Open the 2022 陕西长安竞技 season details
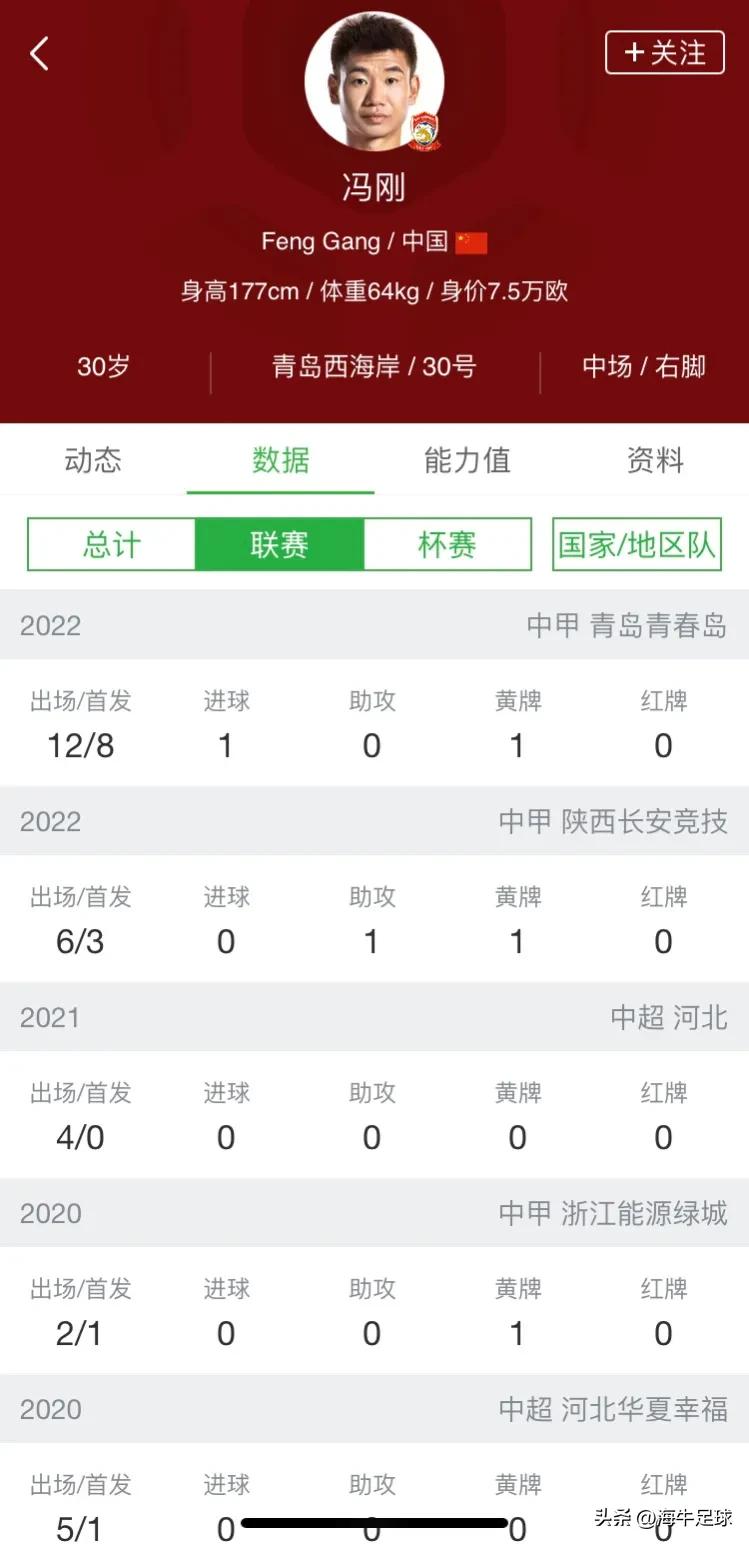Image resolution: width=749 pixels, height=1544 pixels. tap(375, 821)
